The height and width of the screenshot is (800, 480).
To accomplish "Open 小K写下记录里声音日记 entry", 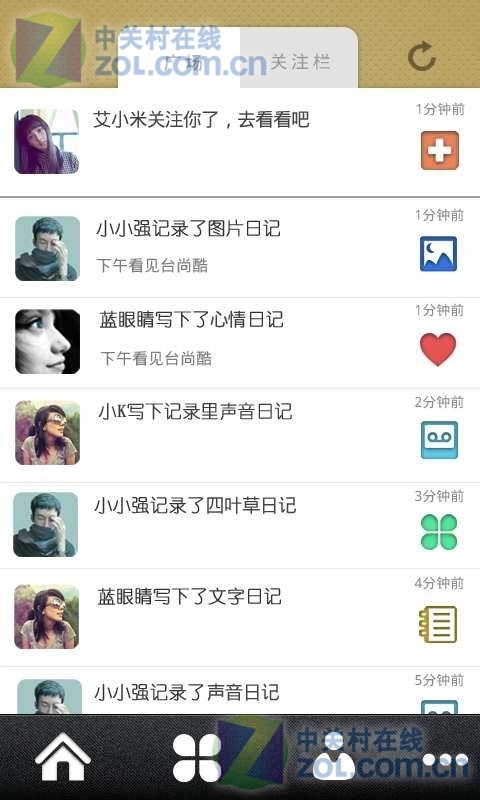I will (240, 435).
